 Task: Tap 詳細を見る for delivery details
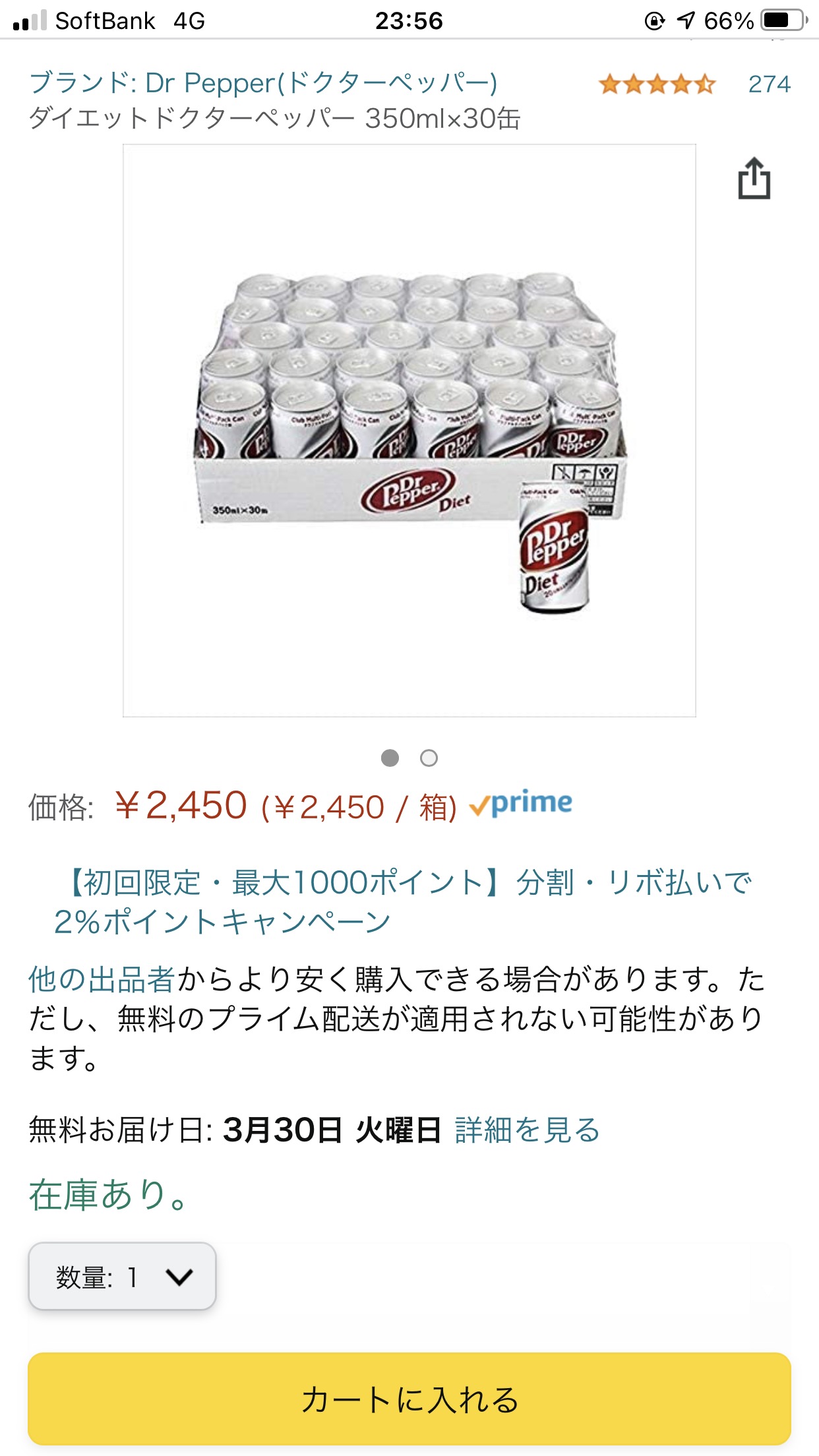tap(527, 1130)
